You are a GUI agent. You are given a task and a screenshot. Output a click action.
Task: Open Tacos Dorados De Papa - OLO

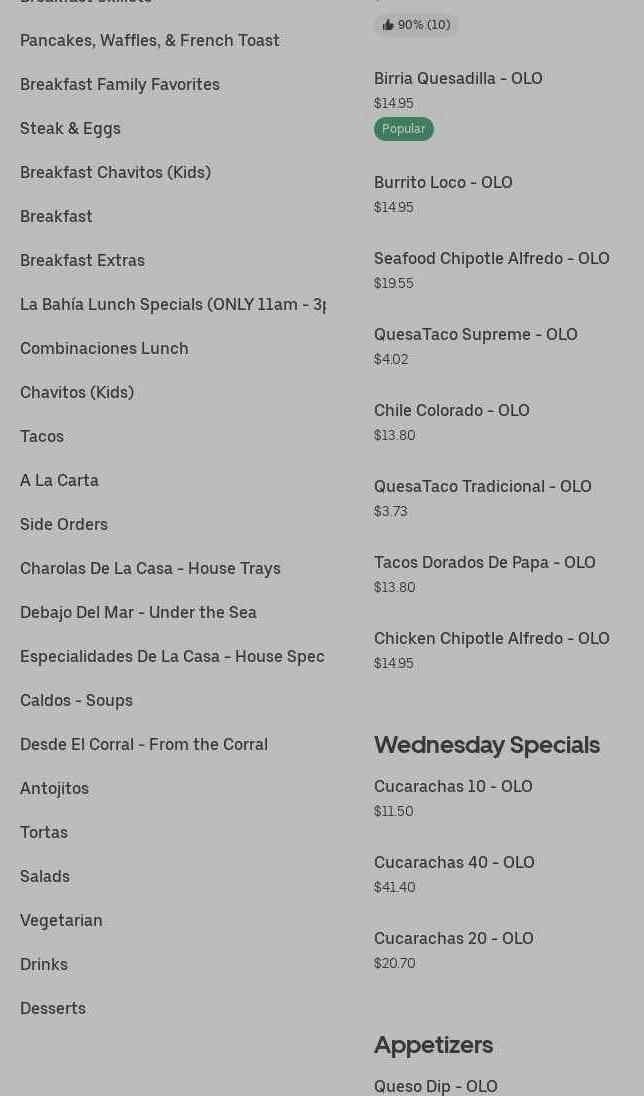pyautogui.click(x=484, y=562)
